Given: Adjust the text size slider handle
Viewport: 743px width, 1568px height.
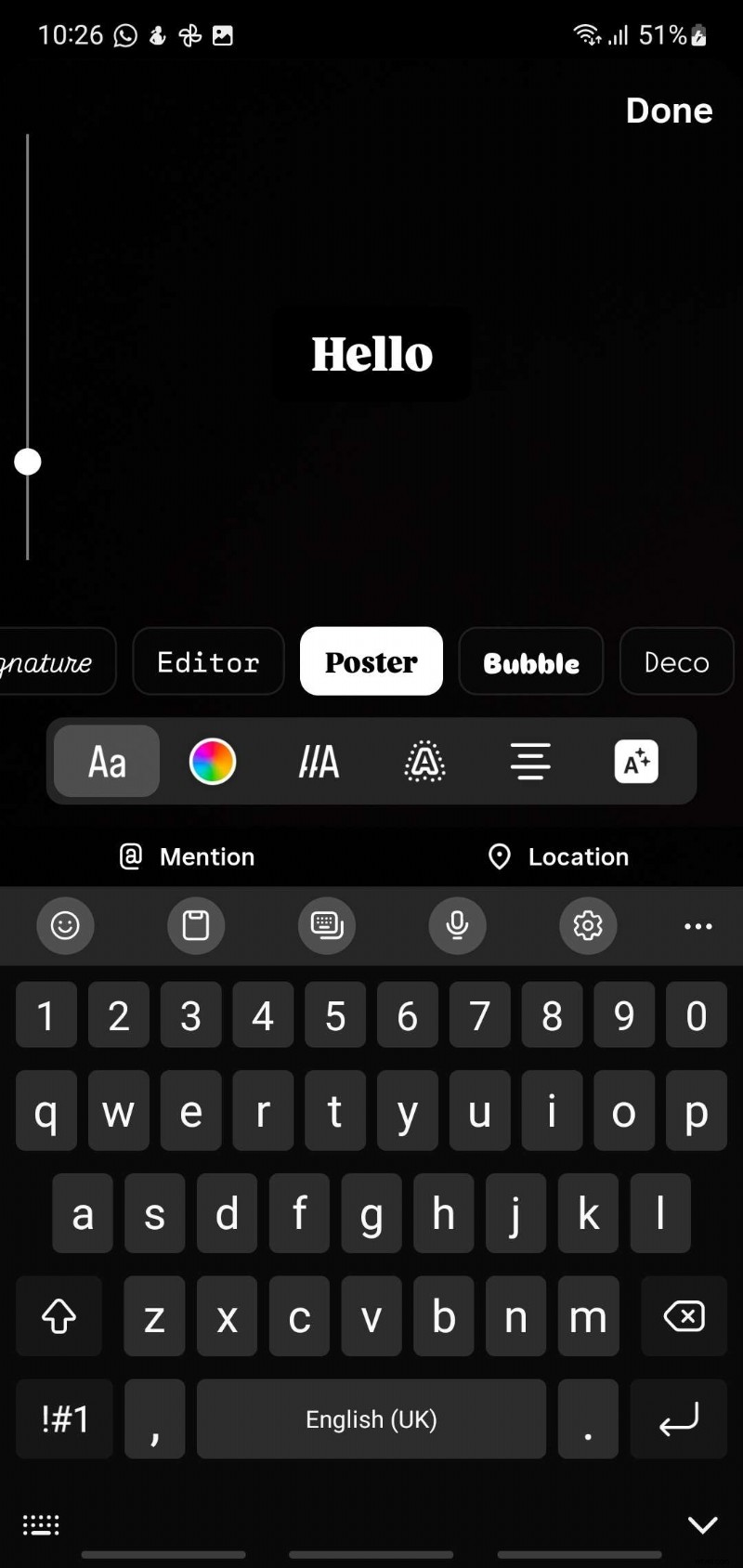Looking at the screenshot, I should 28,462.
